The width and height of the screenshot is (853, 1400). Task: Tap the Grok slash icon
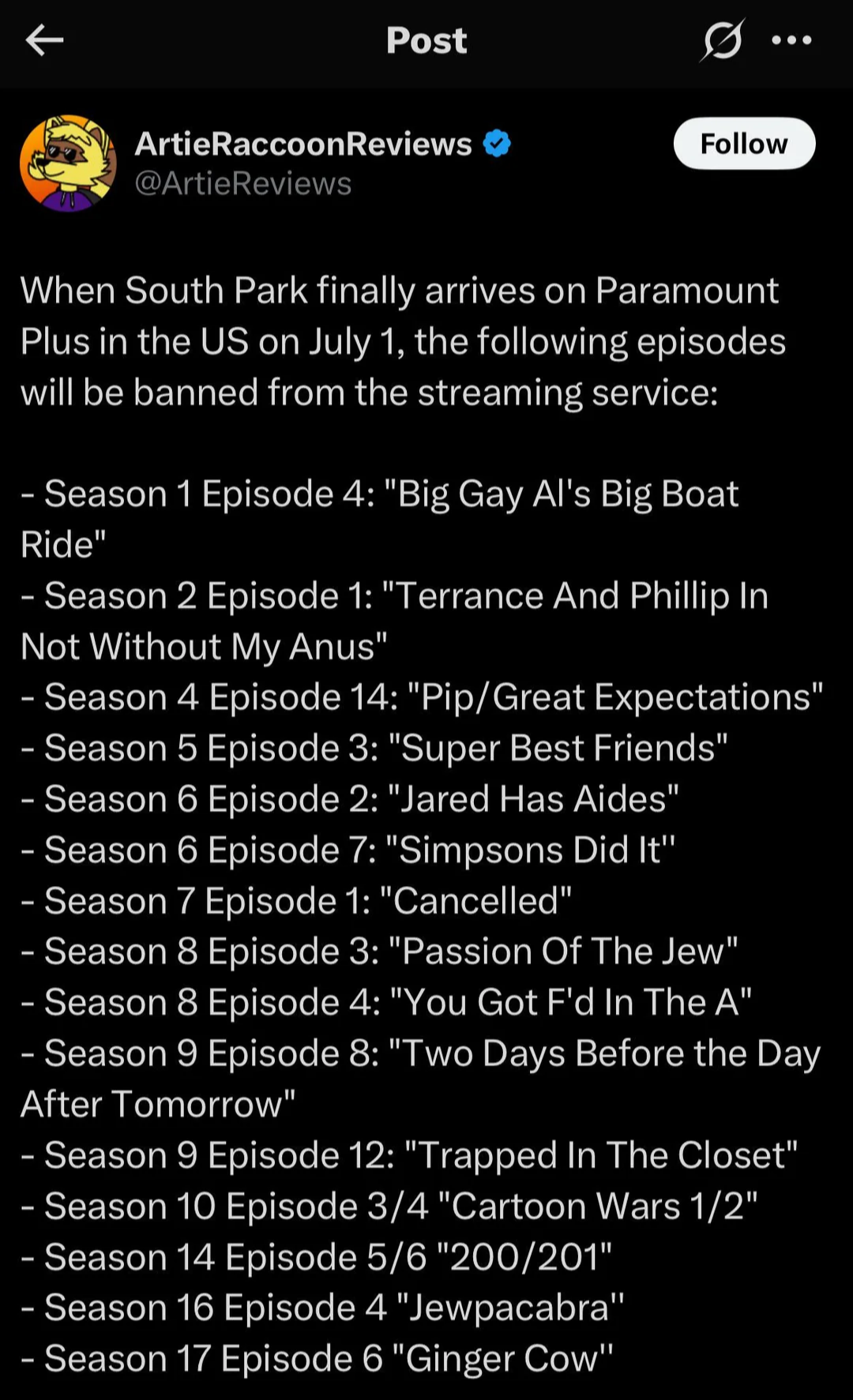click(722, 40)
